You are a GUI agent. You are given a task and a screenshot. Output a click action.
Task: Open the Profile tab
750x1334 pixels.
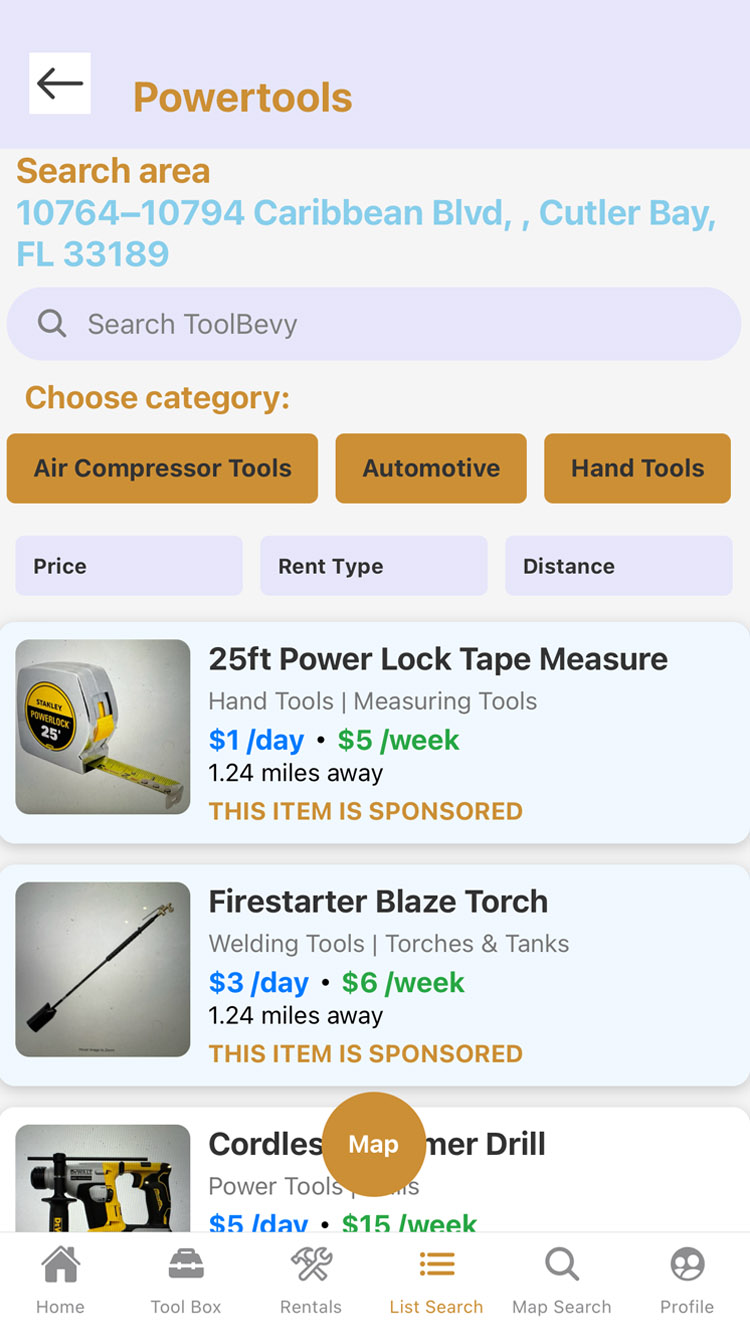point(687,1280)
